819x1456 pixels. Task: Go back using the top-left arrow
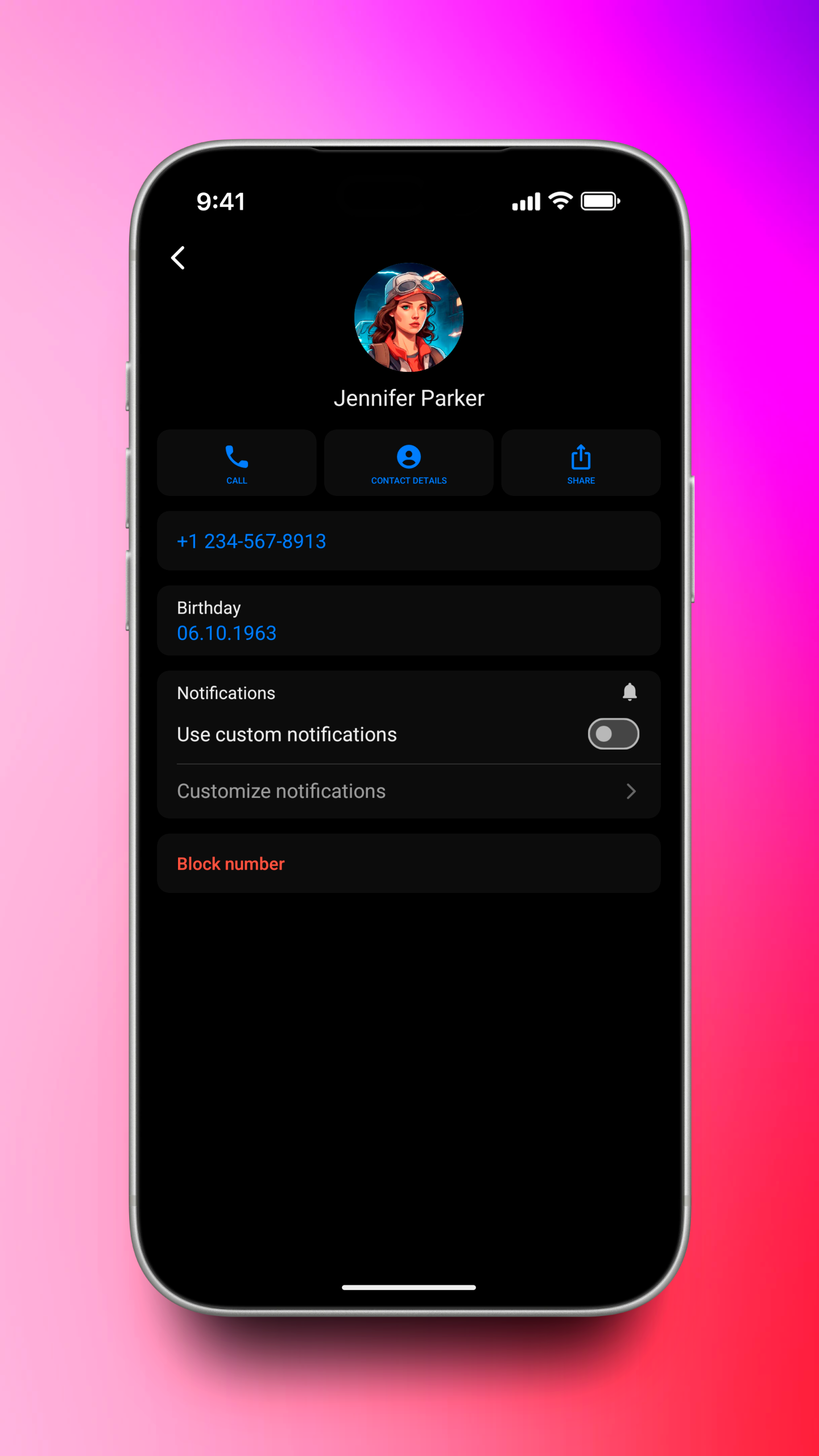pyautogui.click(x=178, y=258)
